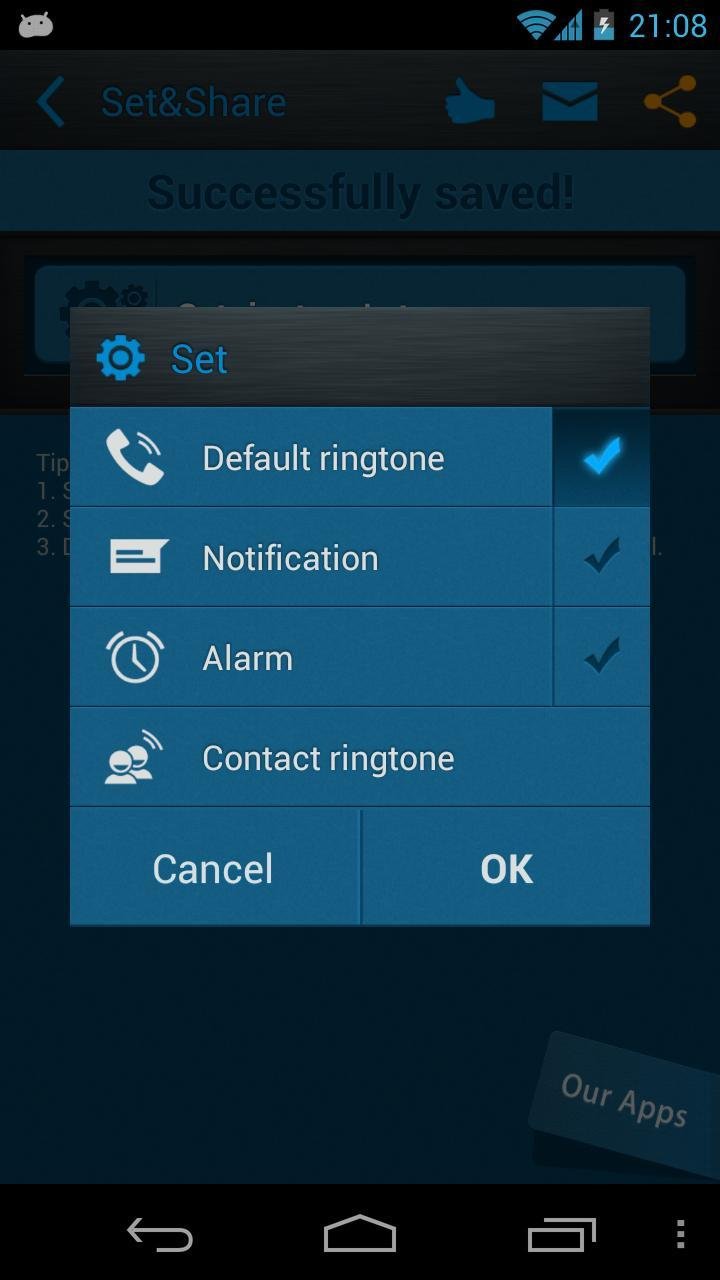Toggle the Alarm checkmark

pyautogui.click(x=602, y=657)
